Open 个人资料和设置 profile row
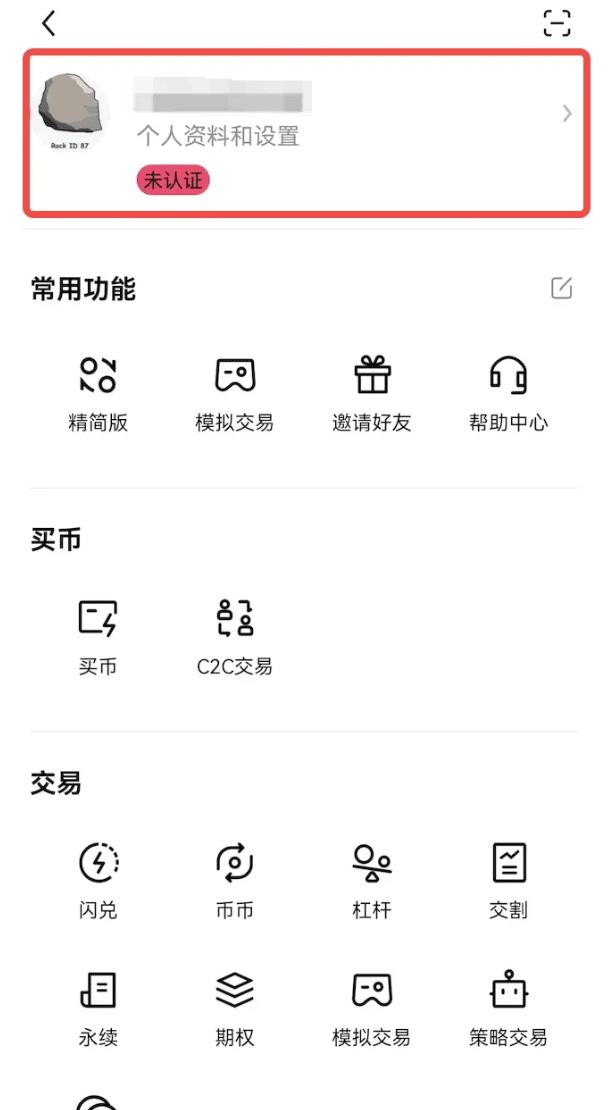 point(305,133)
